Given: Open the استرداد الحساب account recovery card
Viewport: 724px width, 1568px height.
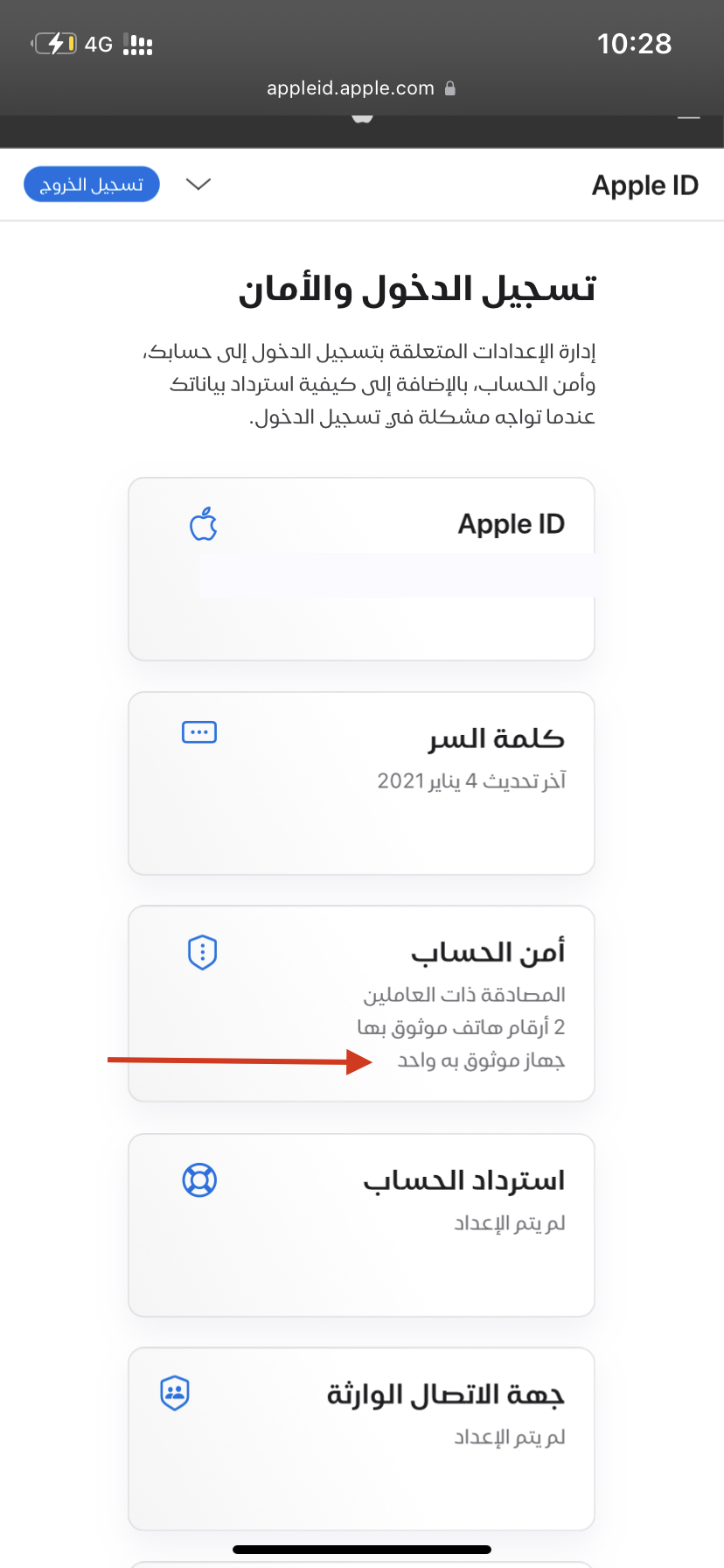Looking at the screenshot, I should click(361, 1225).
